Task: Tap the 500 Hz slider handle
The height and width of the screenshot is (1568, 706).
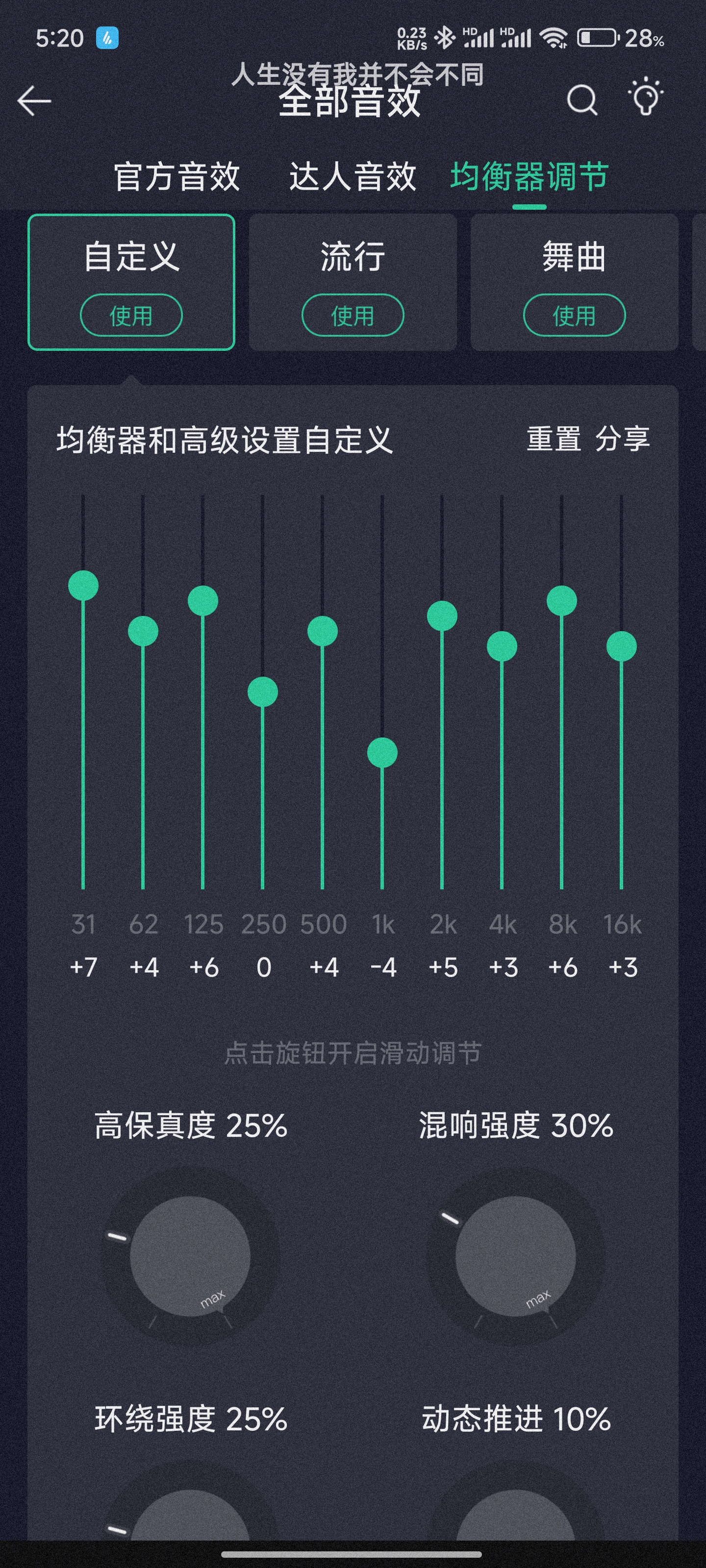Action: [322, 631]
